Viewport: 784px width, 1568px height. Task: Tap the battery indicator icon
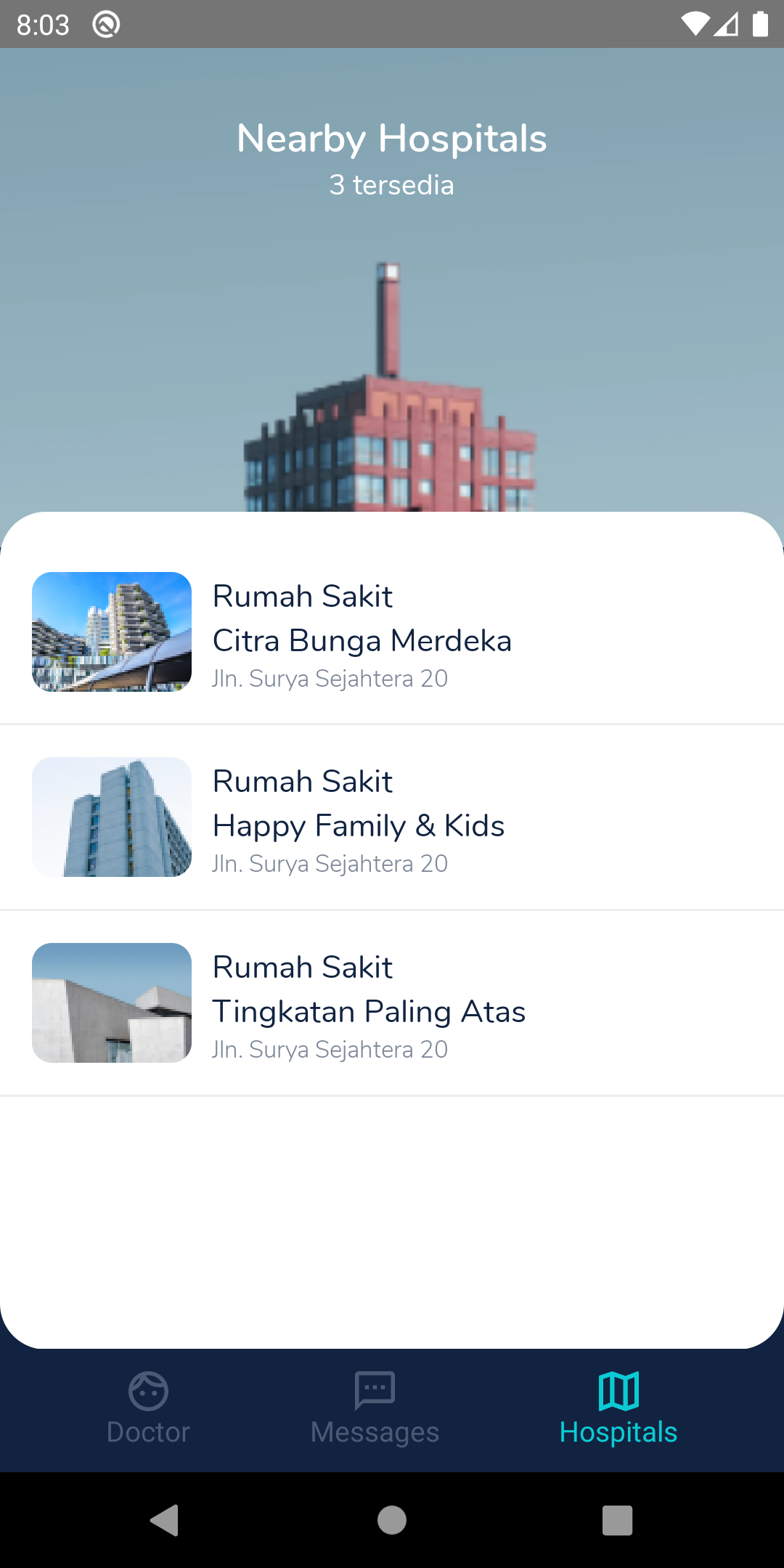759,24
